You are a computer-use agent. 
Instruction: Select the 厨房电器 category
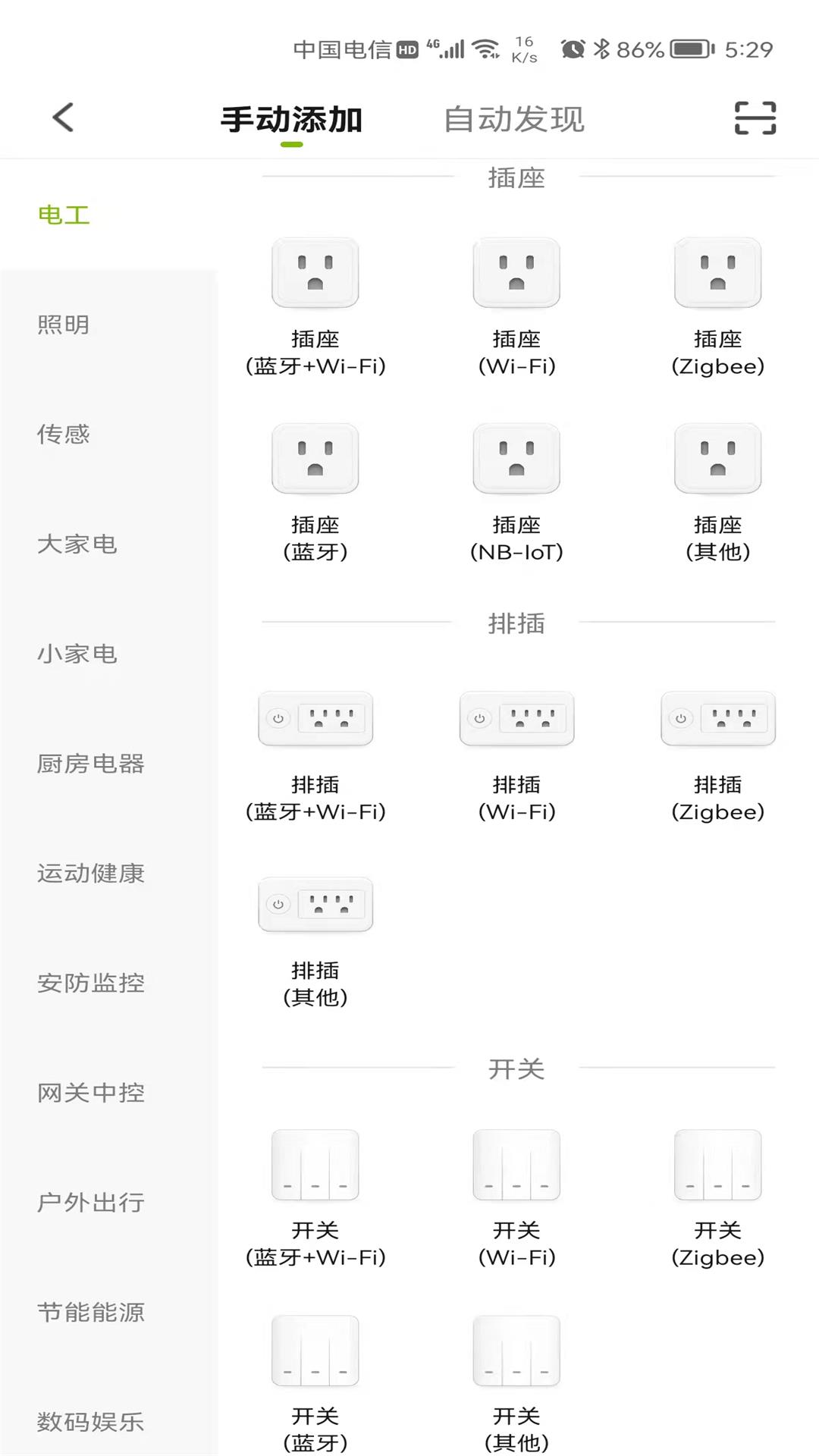pos(91,764)
